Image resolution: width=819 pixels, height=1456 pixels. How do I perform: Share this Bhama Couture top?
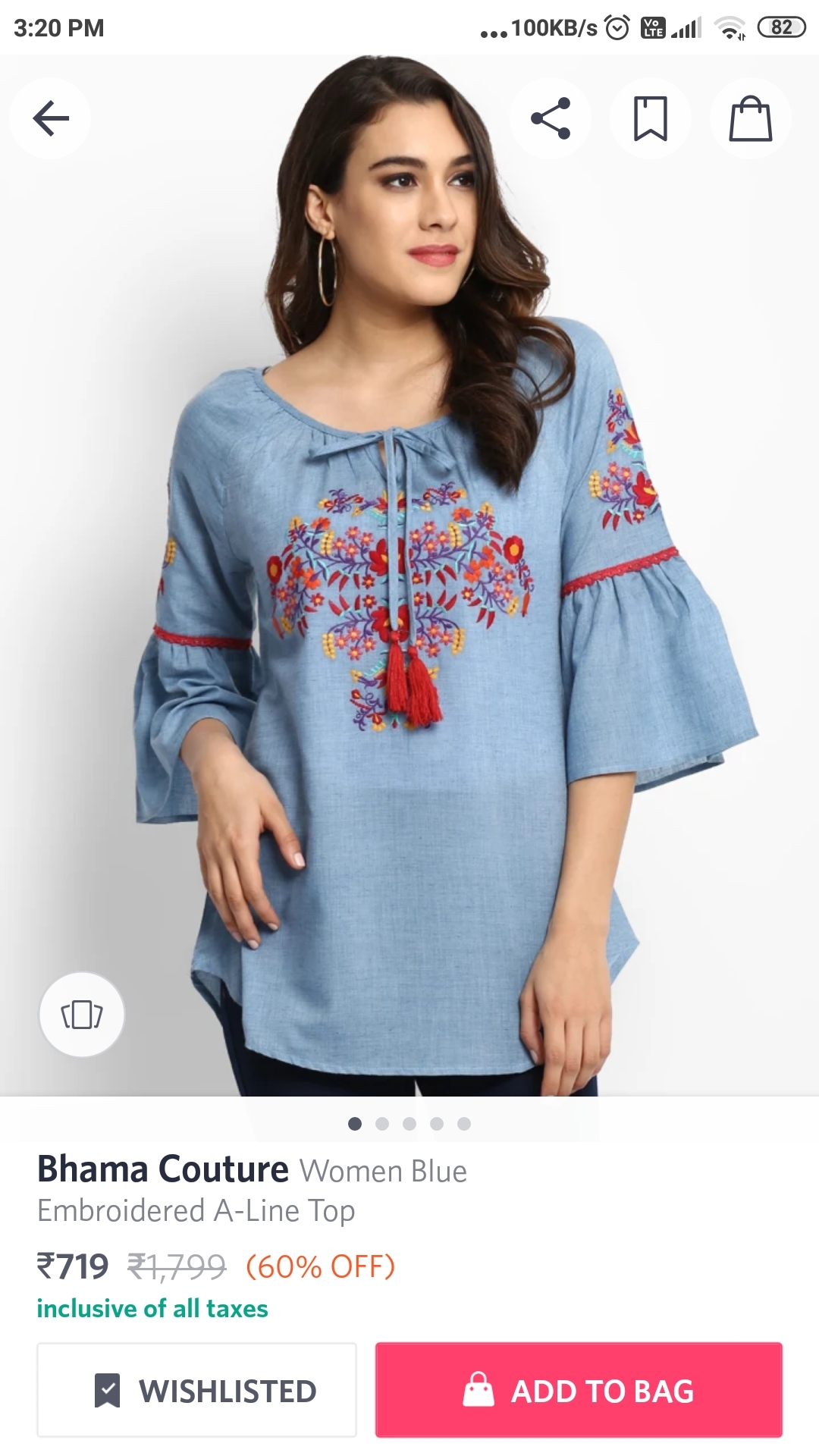pos(551,118)
